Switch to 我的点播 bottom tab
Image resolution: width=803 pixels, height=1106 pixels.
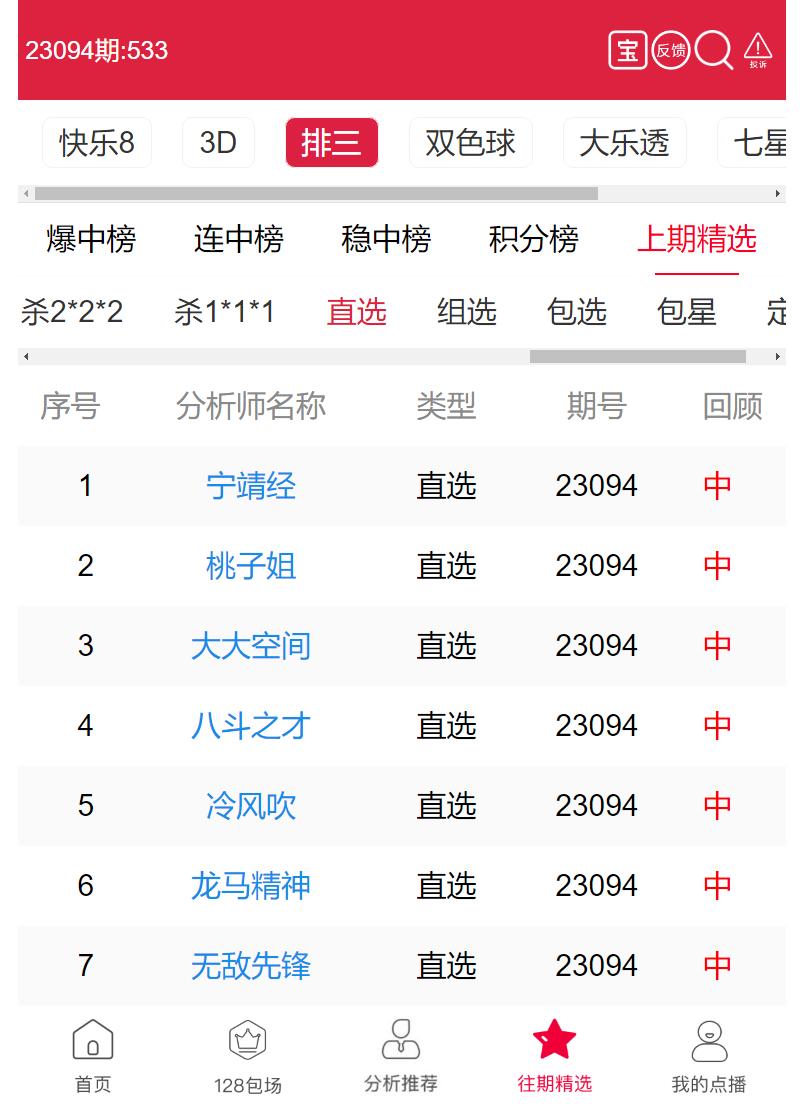point(709,1056)
